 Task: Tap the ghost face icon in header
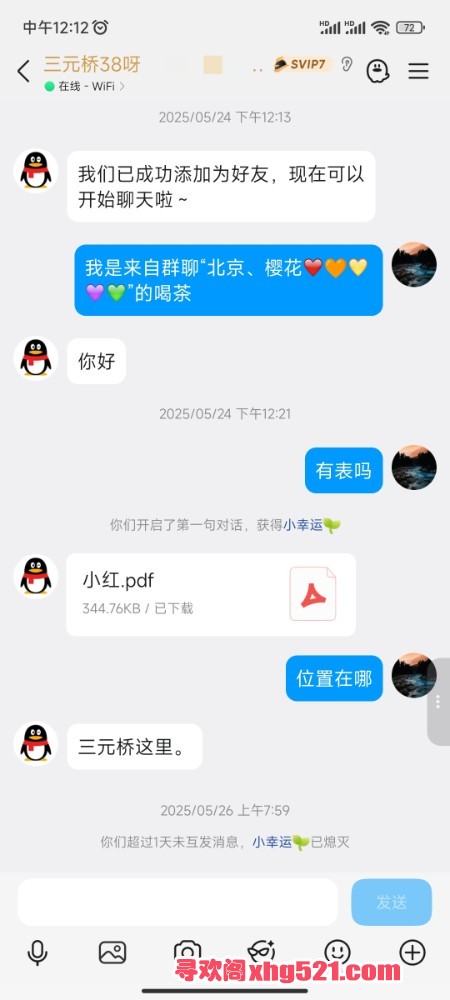(x=378, y=71)
